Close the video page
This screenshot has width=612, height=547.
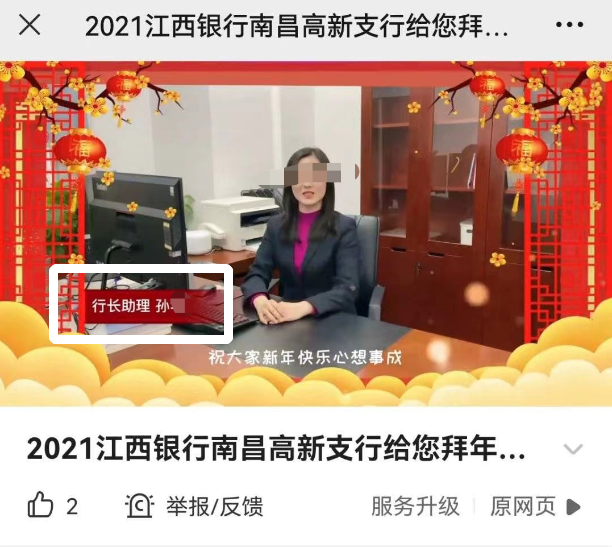[x=30, y=25]
